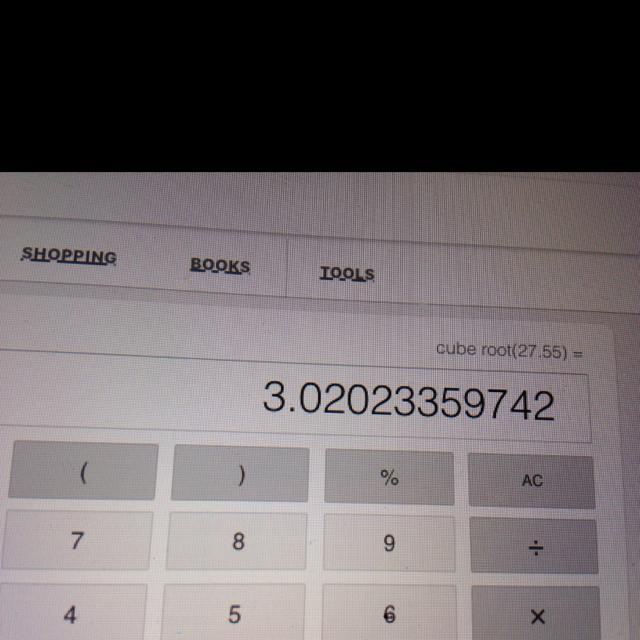640x640 pixels.
Task: Open the Shopping search tab
Action: point(69,256)
